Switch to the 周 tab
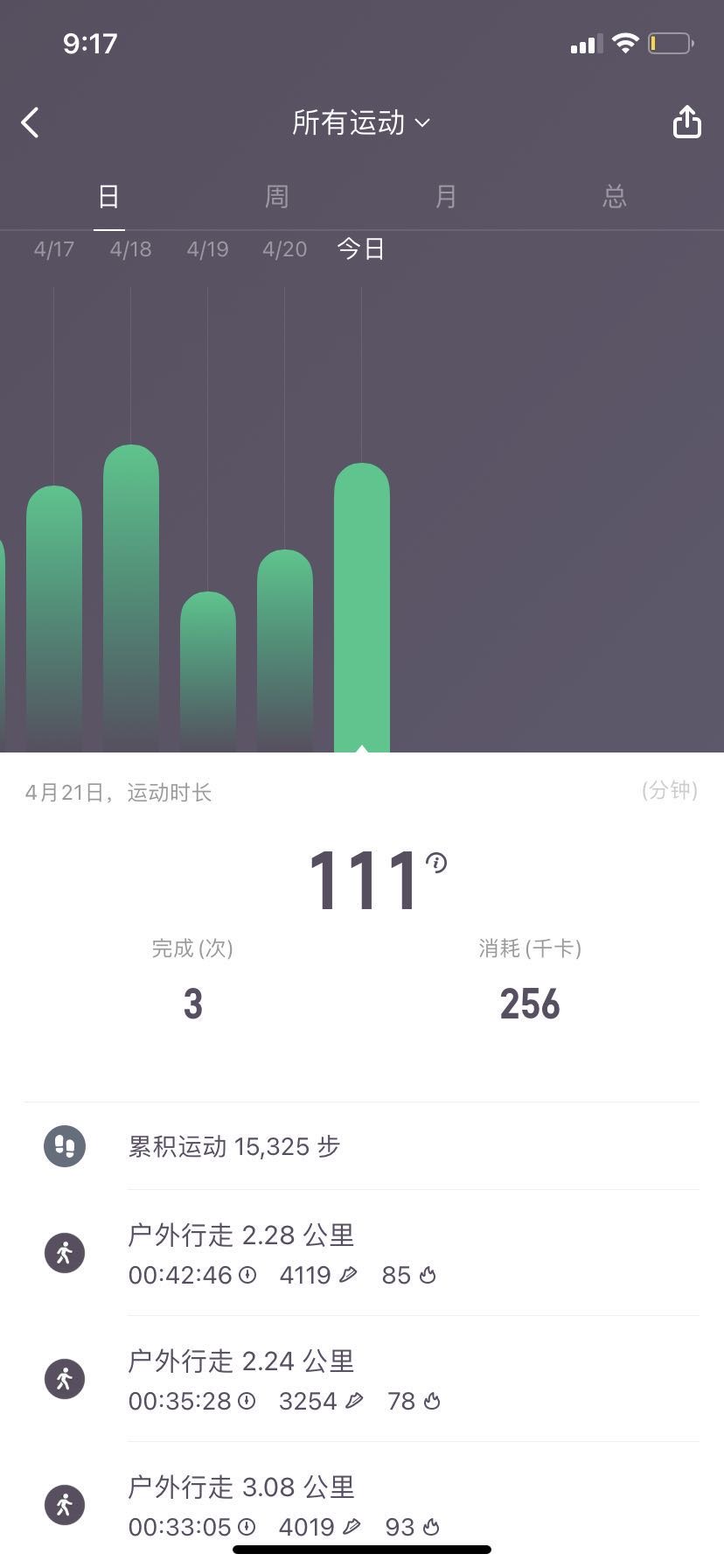Viewport: 724px width, 1568px height. coord(276,196)
